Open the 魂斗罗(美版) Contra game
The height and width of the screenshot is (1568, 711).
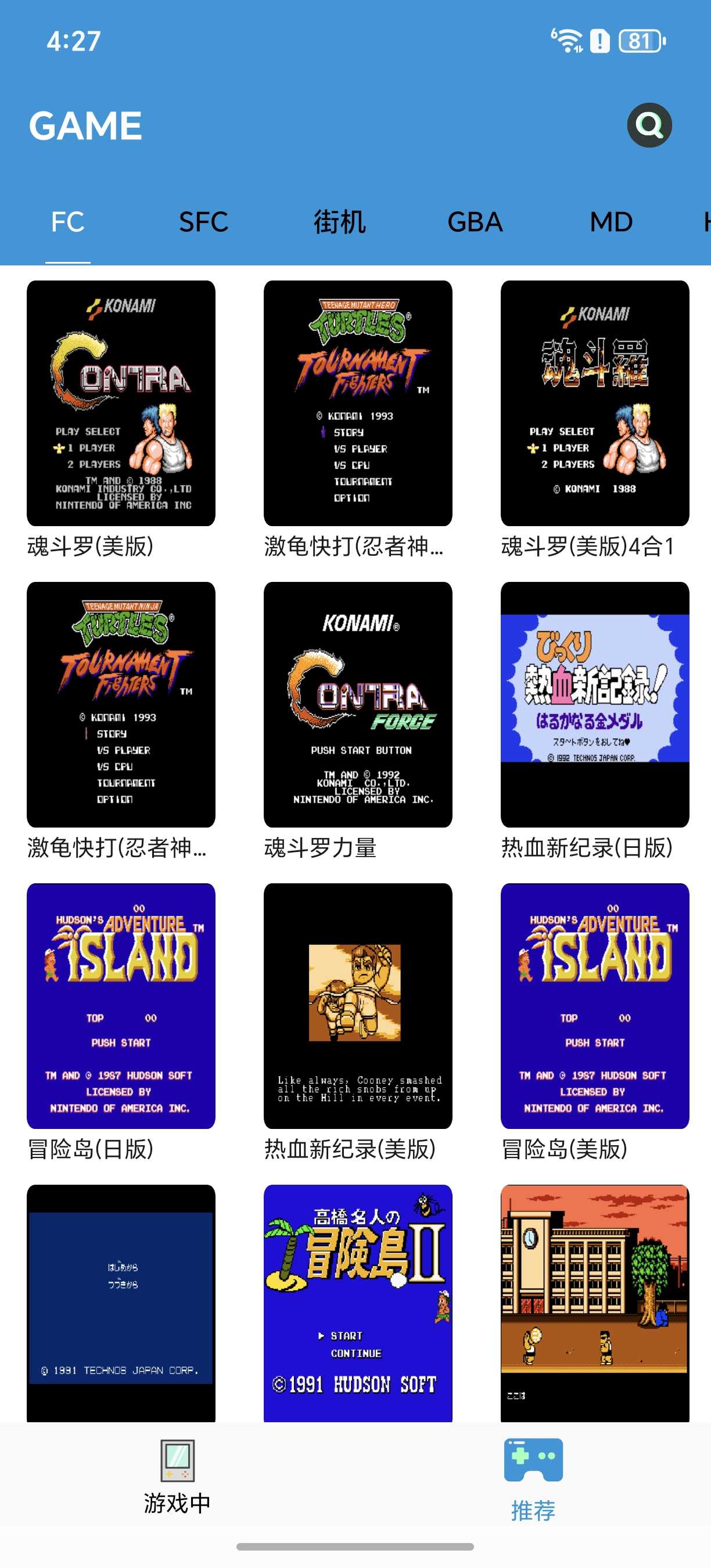point(121,403)
